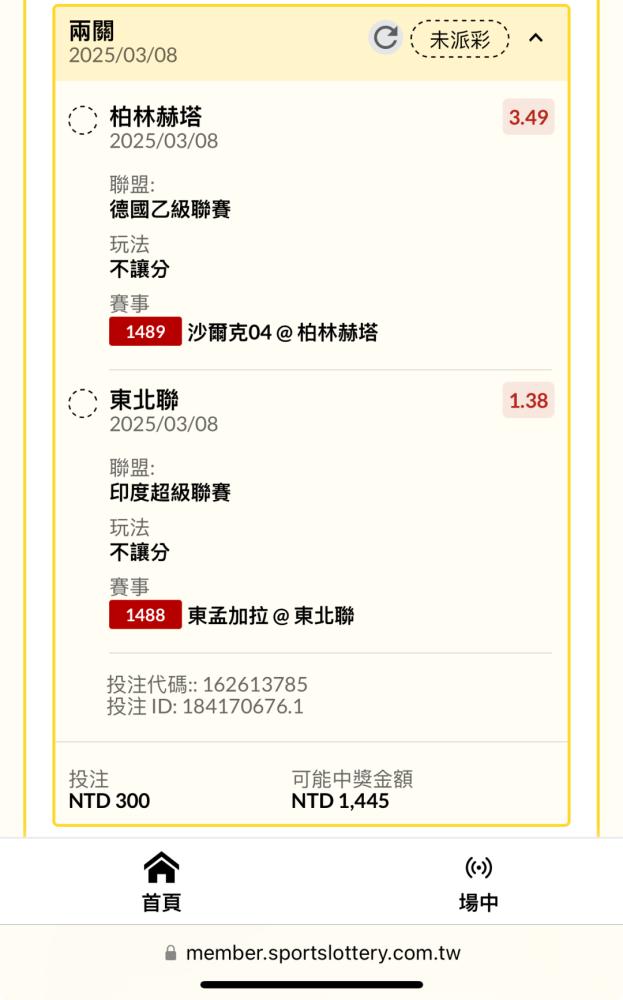Collapse the 兩關 bet card with the chevron
Viewport: 623px width, 1000px height.
click(536, 38)
